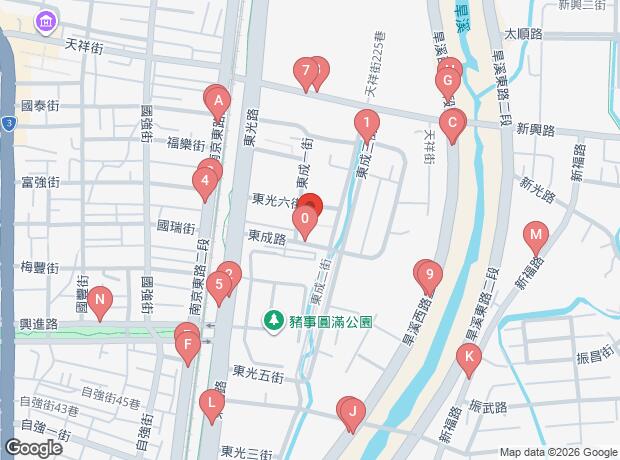Open the marker labeled J
This screenshot has height=460, width=620.
coord(351,411)
